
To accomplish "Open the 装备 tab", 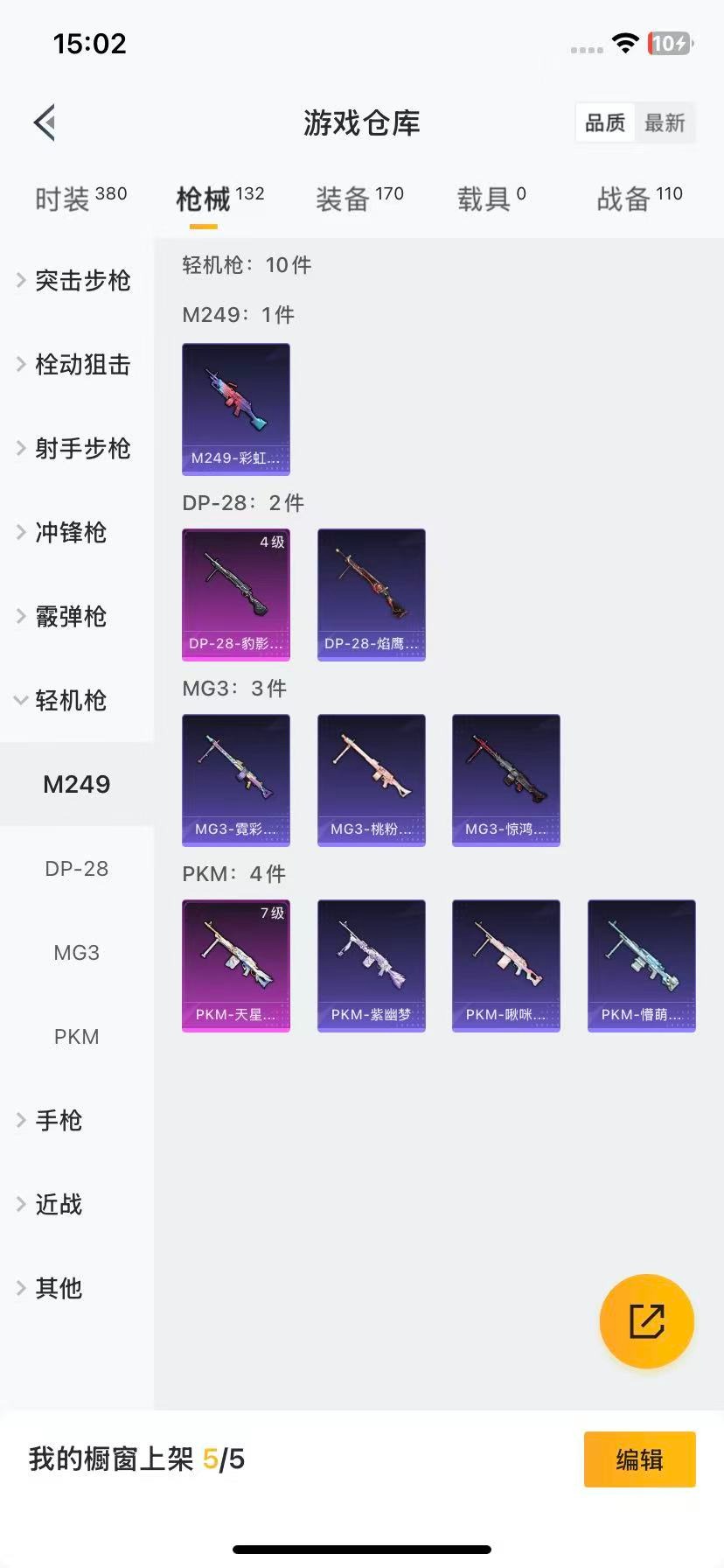I will [x=359, y=199].
